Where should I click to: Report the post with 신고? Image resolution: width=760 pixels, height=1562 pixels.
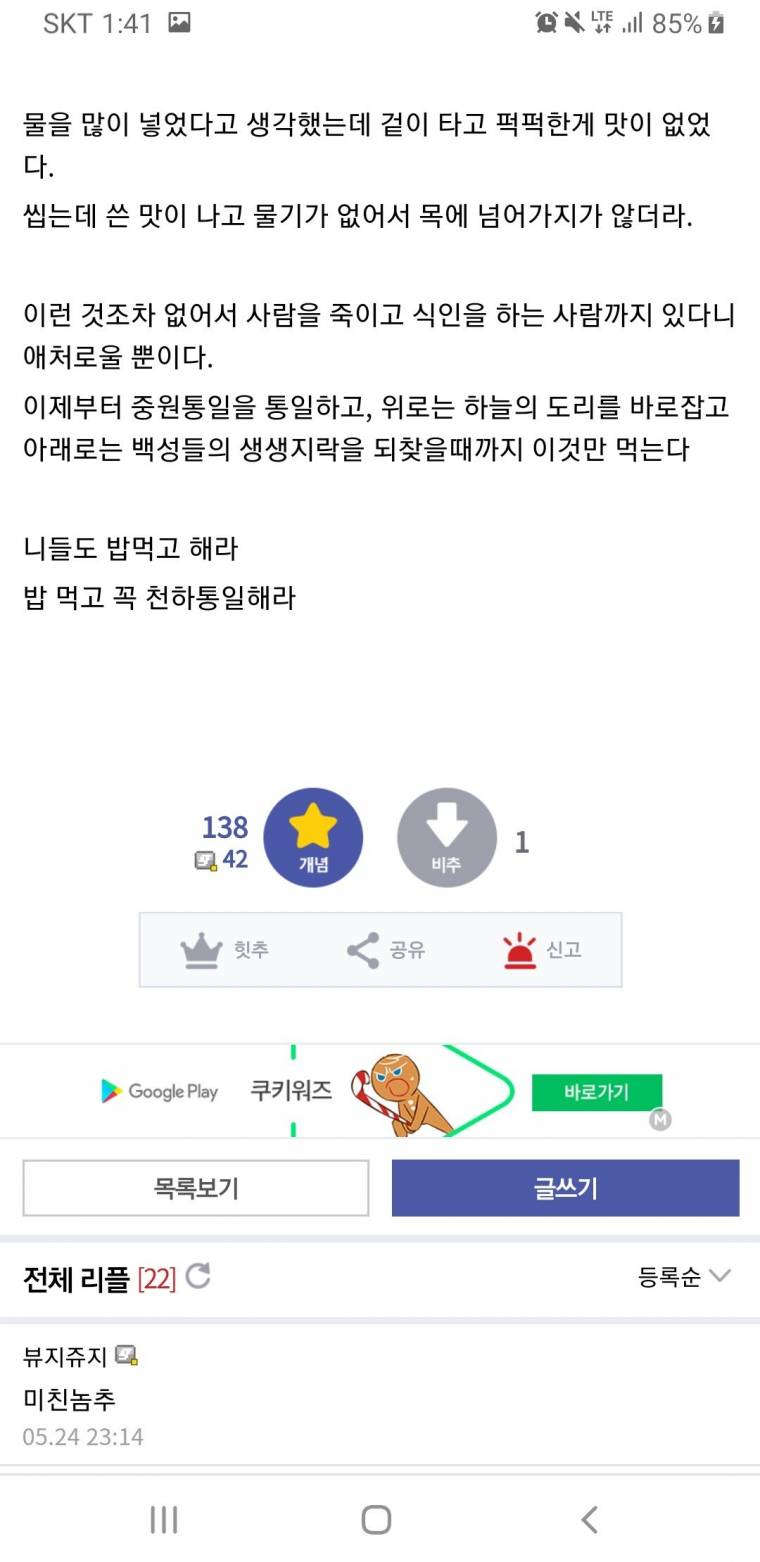(x=542, y=949)
